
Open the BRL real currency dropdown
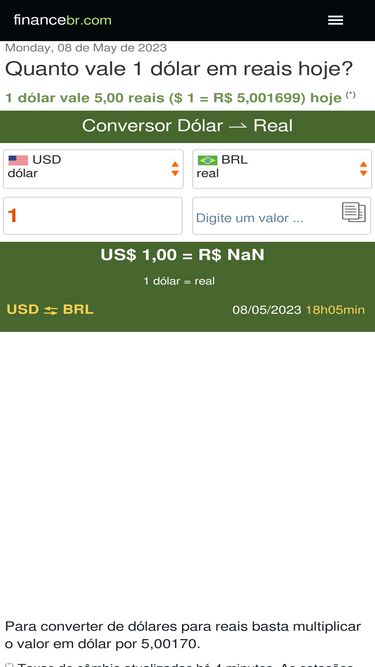pos(282,169)
